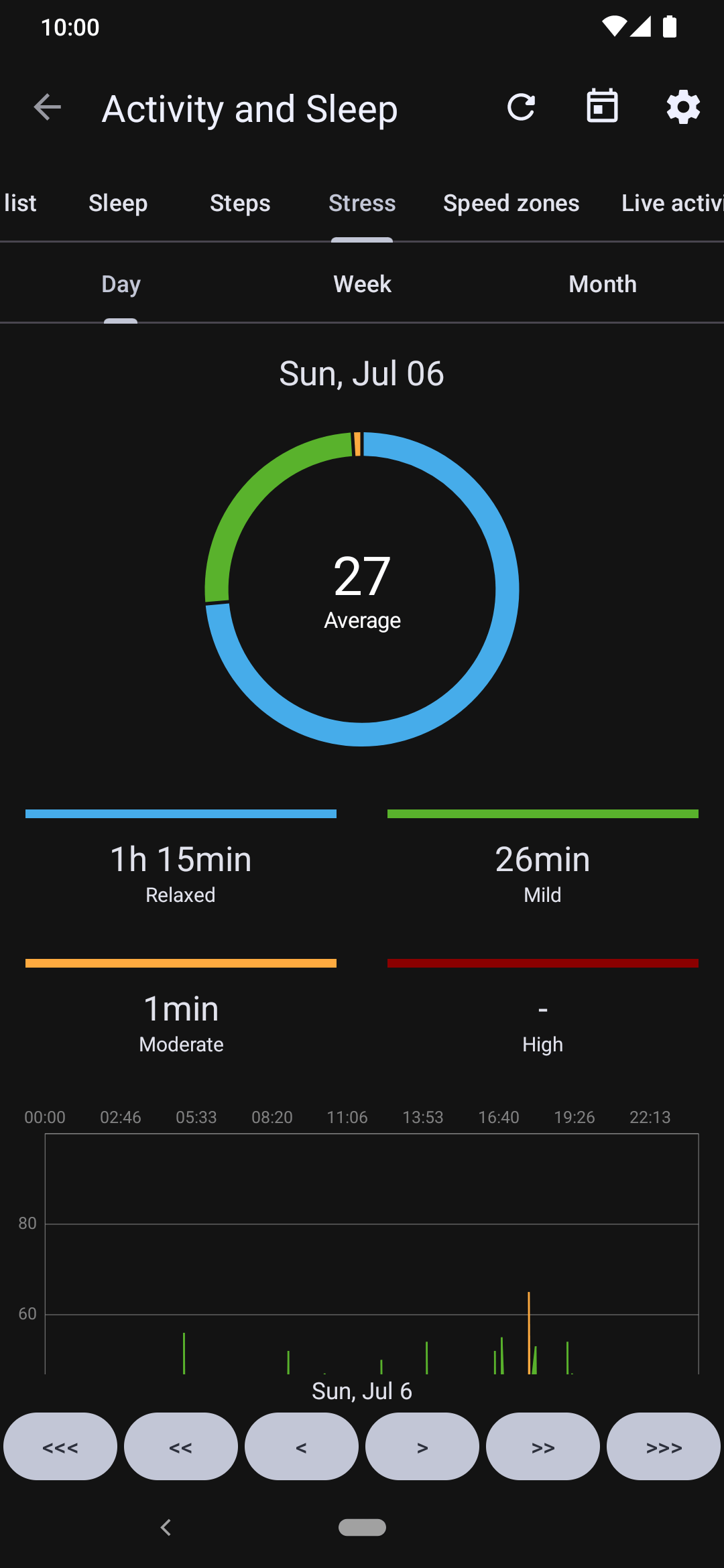This screenshot has width=724, height=1568.
Task: Select the Stress tab
Action: click(x=362, y=202)
